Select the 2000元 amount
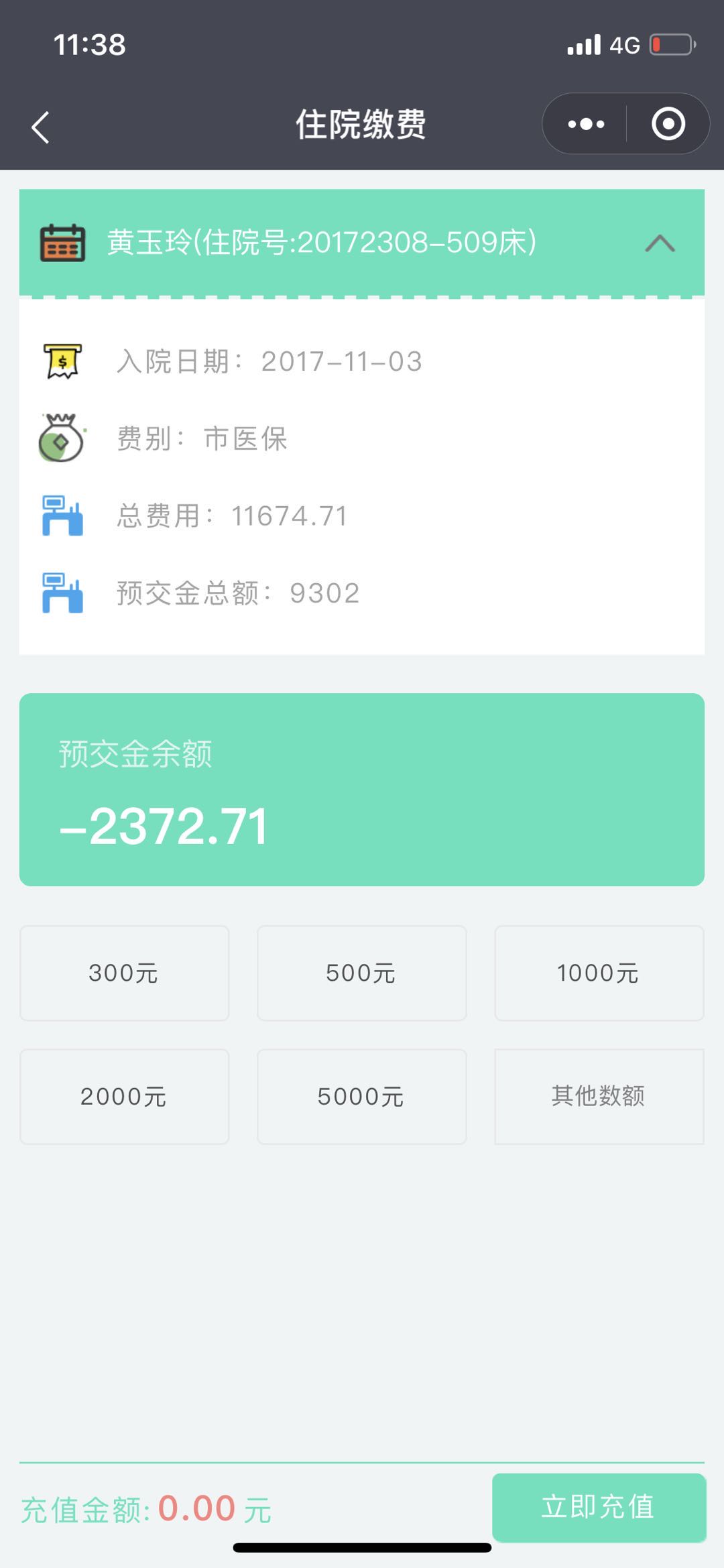724x1568 pixels. pyautogui.click(x=124, y=1097)
